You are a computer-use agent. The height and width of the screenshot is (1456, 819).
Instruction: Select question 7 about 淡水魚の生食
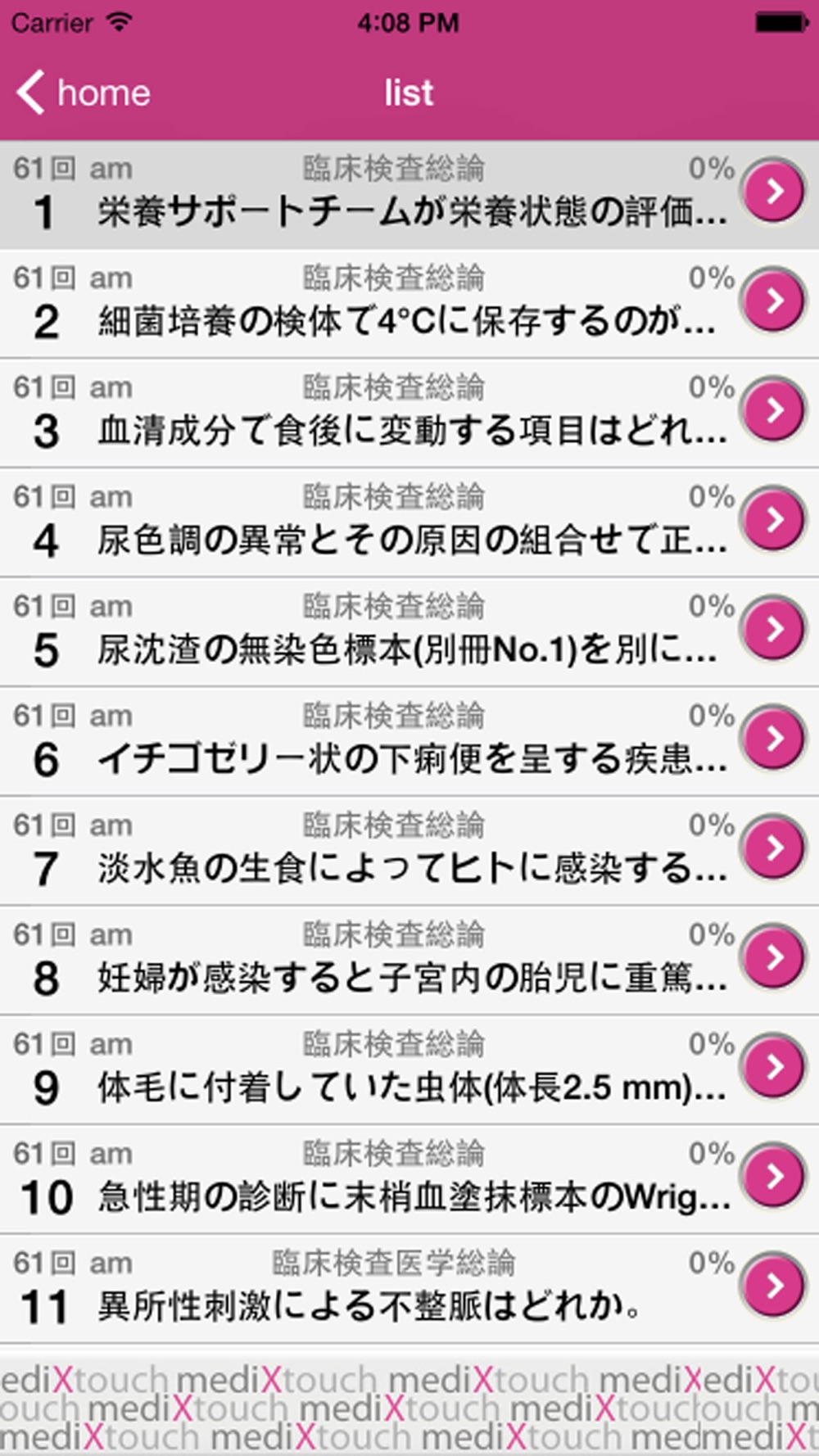409,851
